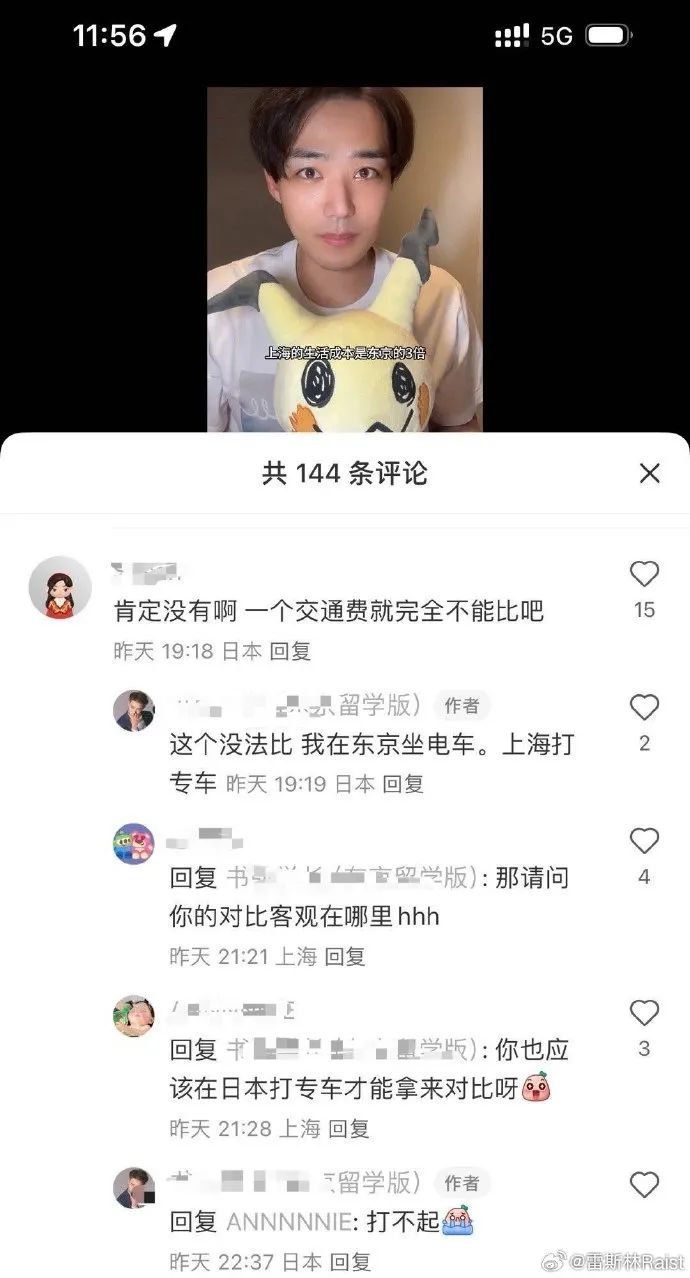Like the 在日本打专车 comment

644,1013
